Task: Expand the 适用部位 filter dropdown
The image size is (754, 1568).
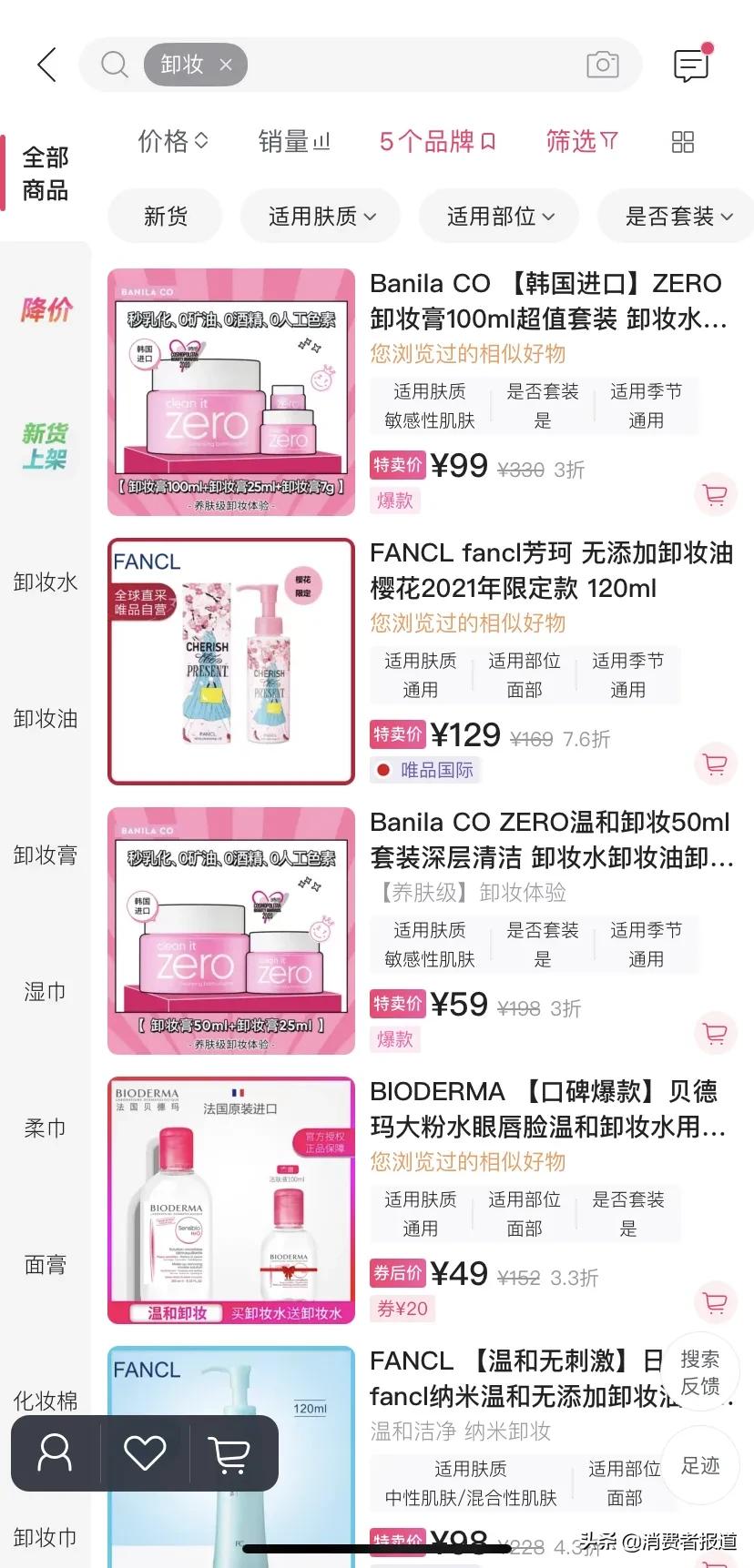Action: (x=498, y=216)
